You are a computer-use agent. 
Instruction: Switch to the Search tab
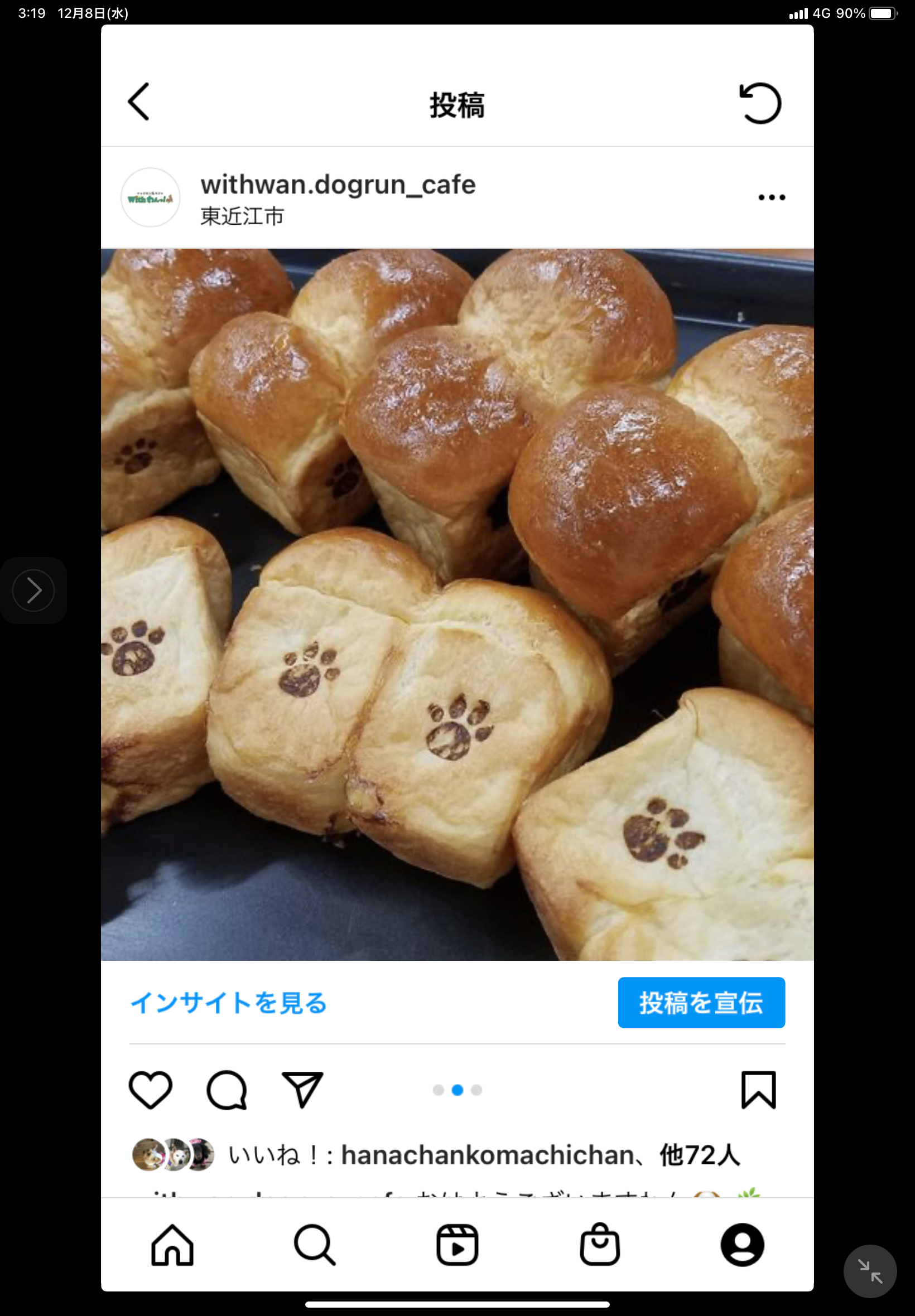(x=314, y=1245)
